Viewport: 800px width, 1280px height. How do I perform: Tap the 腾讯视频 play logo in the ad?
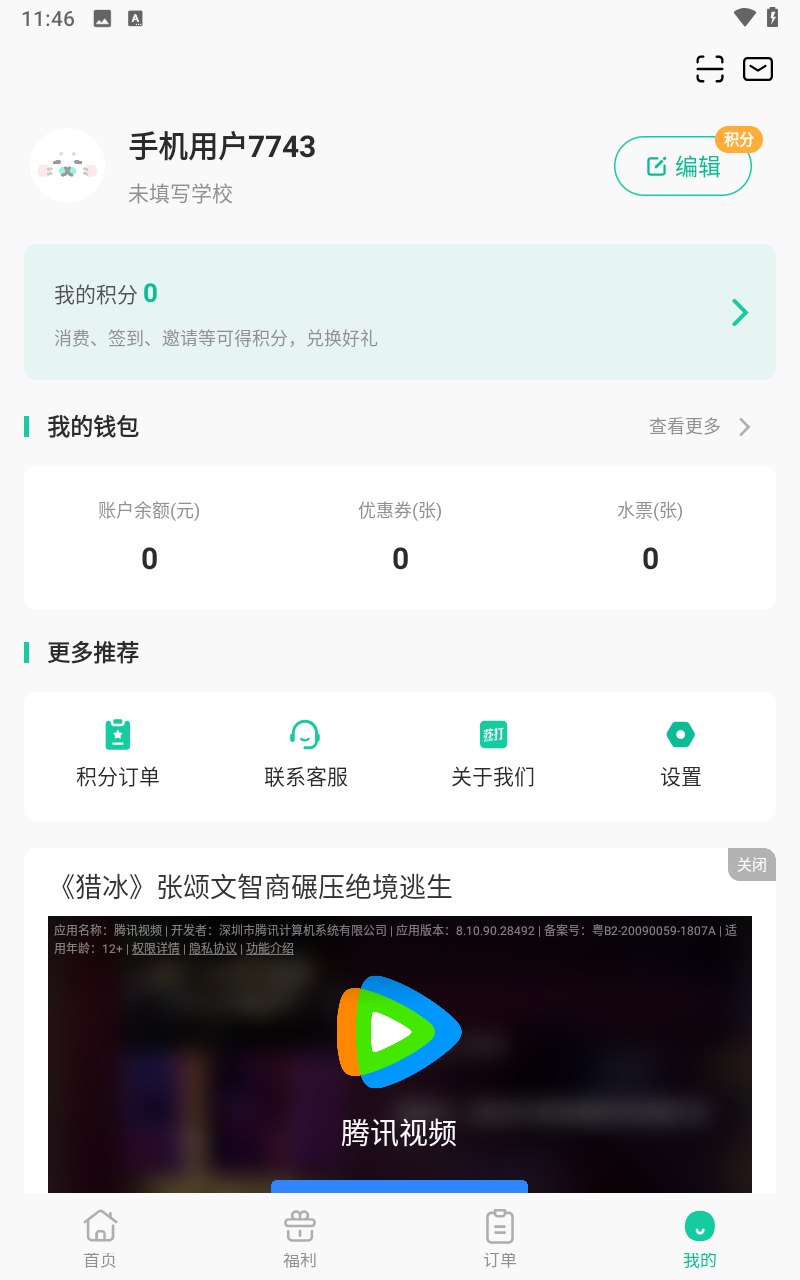[x=399, y=1031]
